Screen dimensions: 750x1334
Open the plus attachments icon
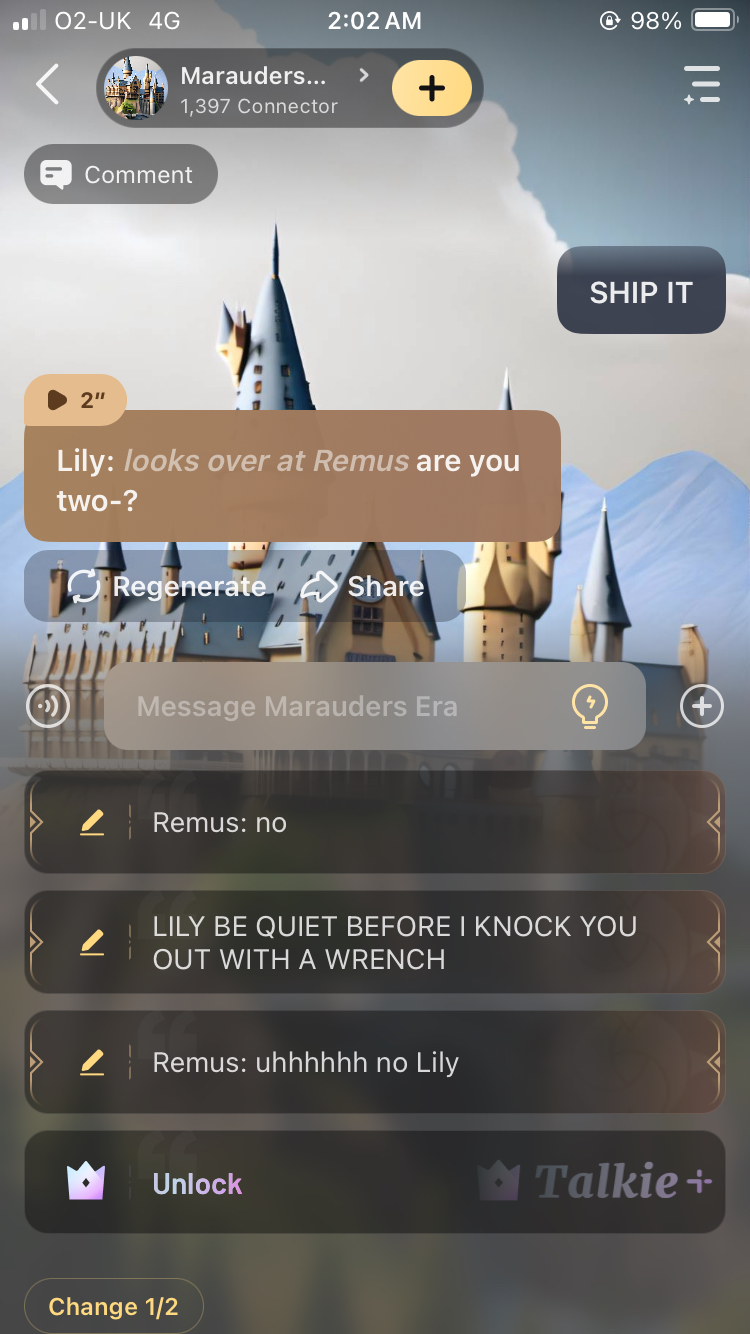[x=702, y=707]
